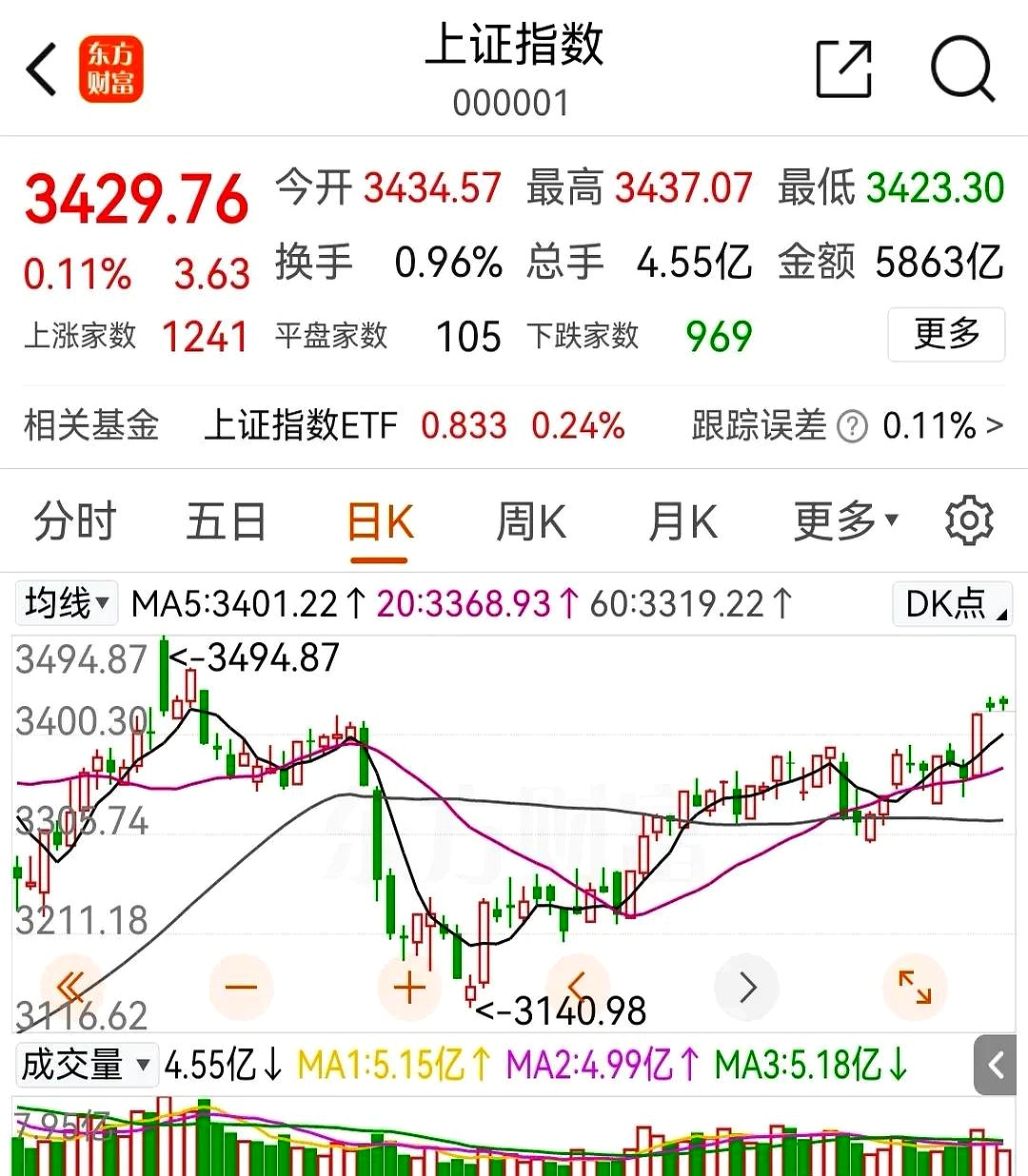This screenshot has width=1028, height=1176.
Task: Expand the 更多 chart period dropdown
Action: (841, 520)
